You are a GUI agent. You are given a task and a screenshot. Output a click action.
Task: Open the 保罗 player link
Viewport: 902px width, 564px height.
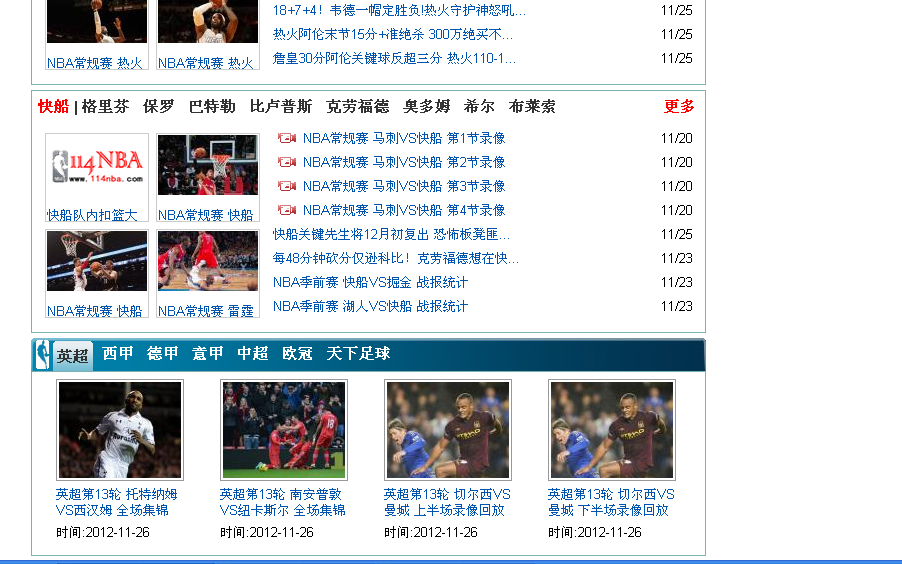point(158,106)
